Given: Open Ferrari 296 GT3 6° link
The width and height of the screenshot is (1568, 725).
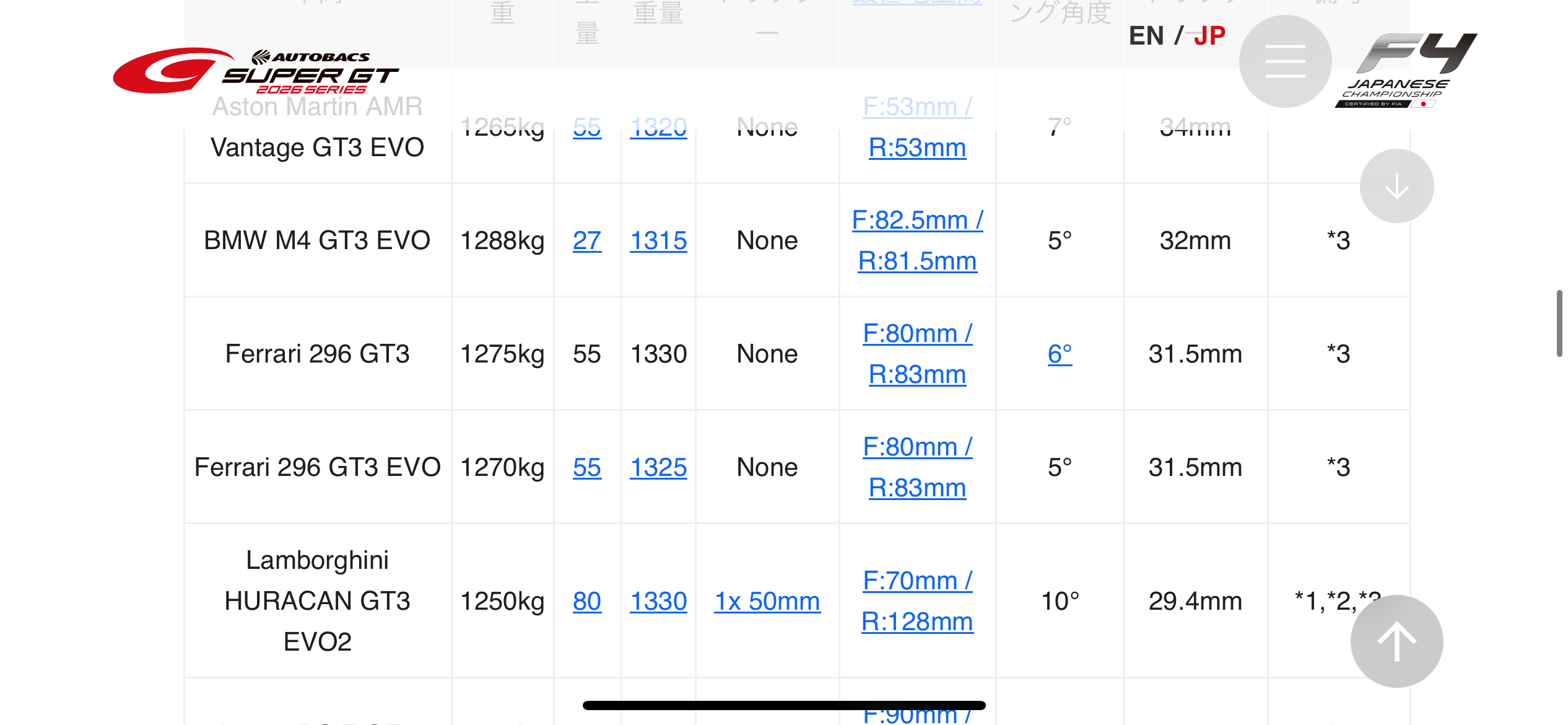Looking at the screenshot, I should click(x=1060, y=354).
